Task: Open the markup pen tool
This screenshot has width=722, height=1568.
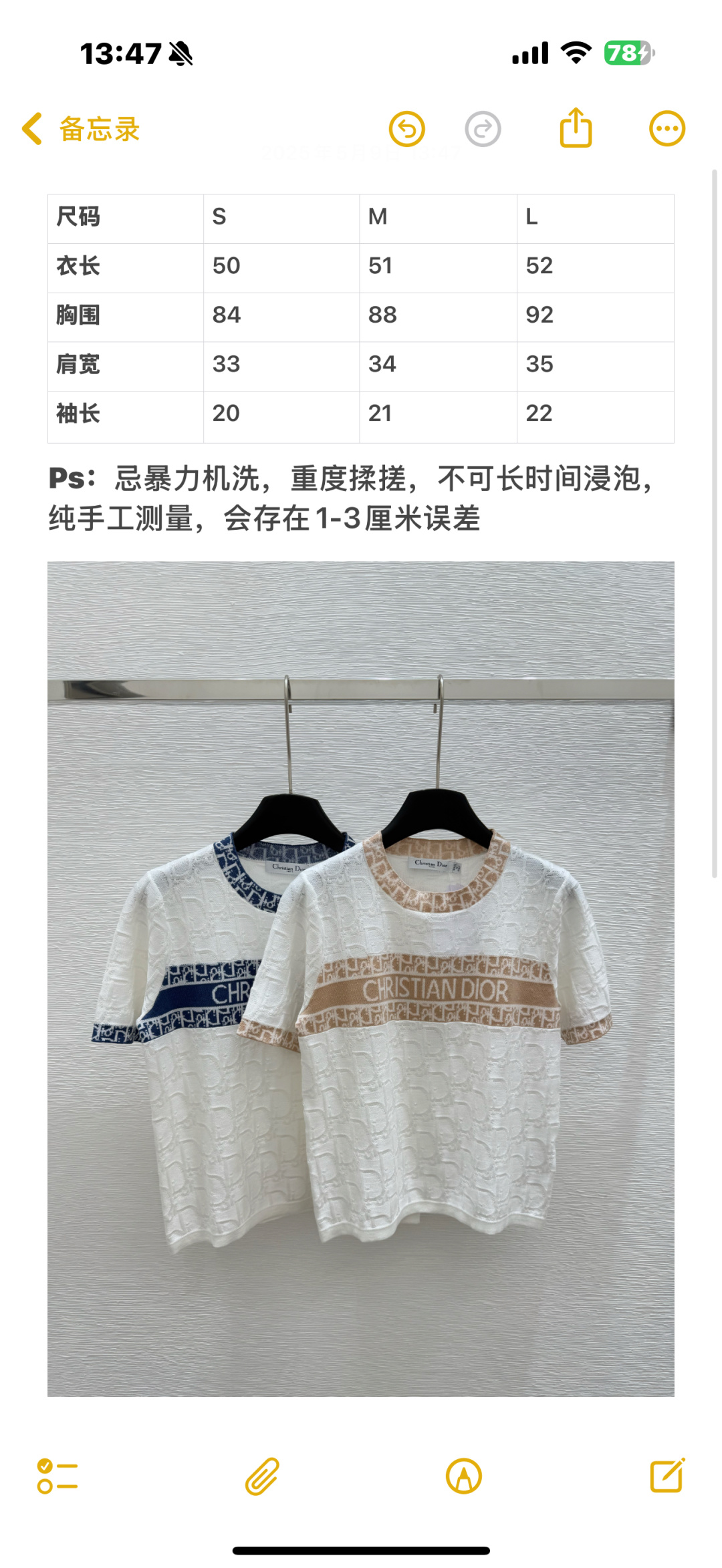Action: coord(463,1476)
